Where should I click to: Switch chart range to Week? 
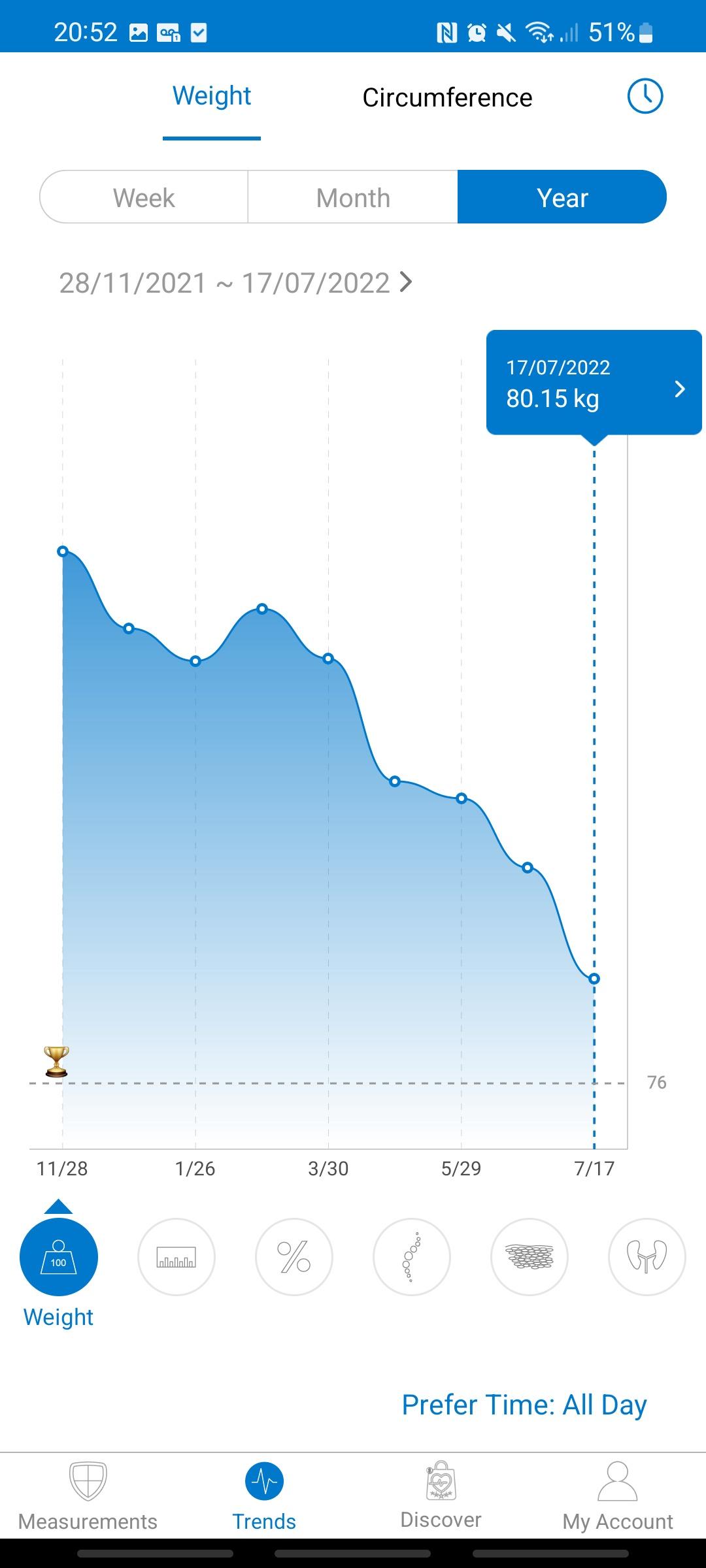tap(144, 197)
